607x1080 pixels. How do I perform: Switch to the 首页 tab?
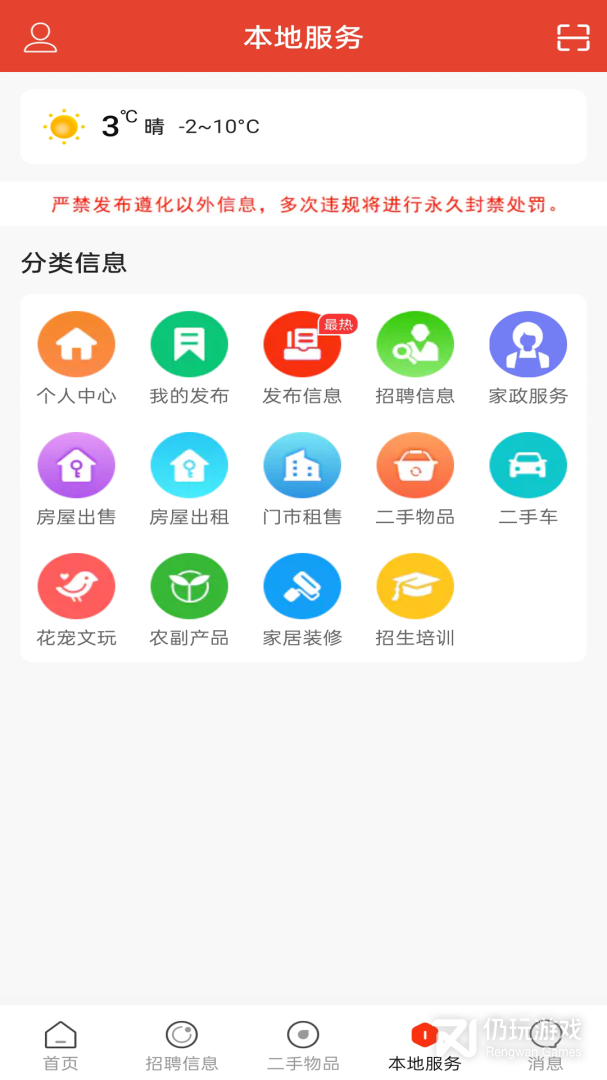point(60,1045)
